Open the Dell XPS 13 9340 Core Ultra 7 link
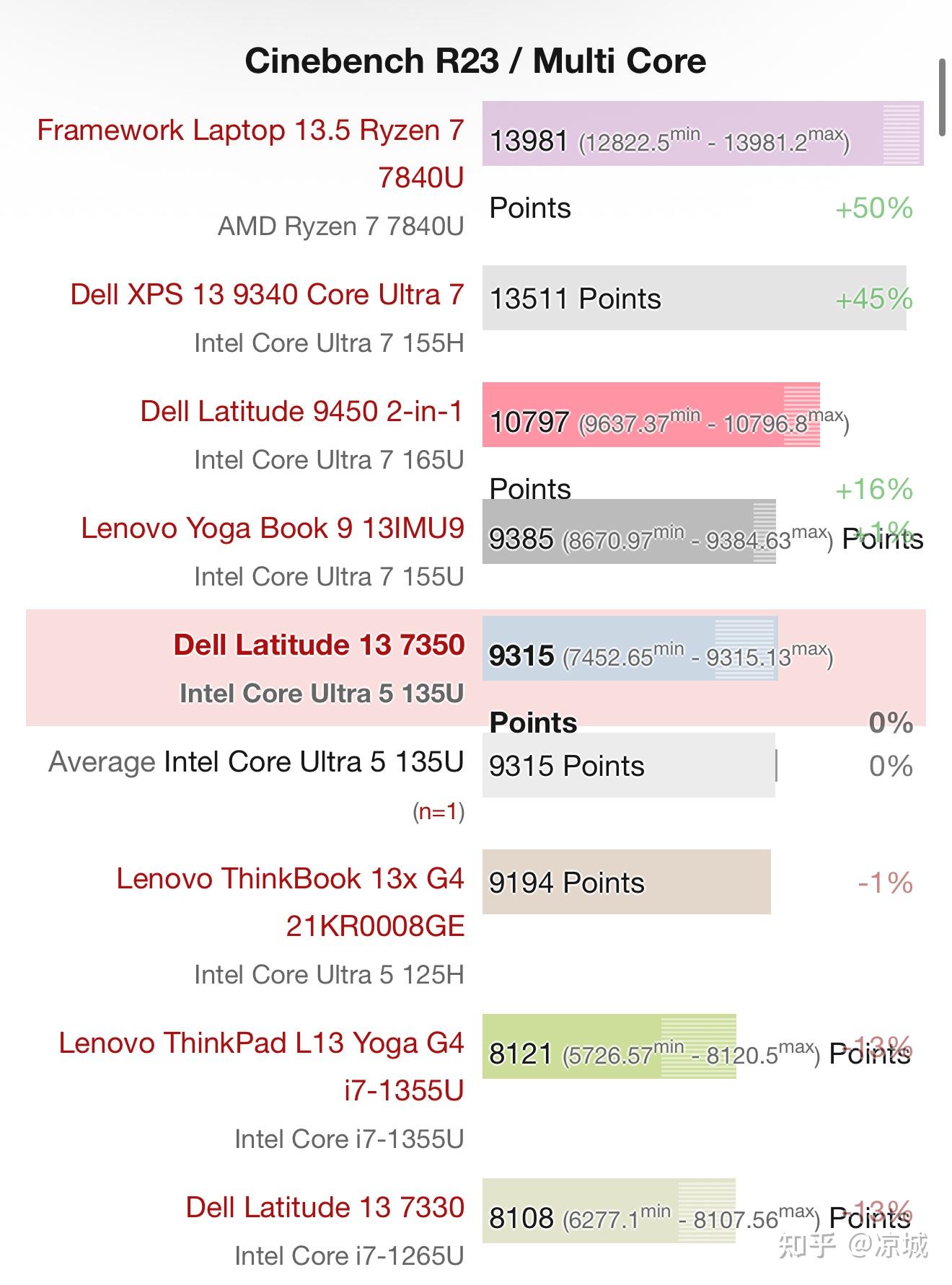The height and width of the screenshot is (1285, 952). pos(267,295)
